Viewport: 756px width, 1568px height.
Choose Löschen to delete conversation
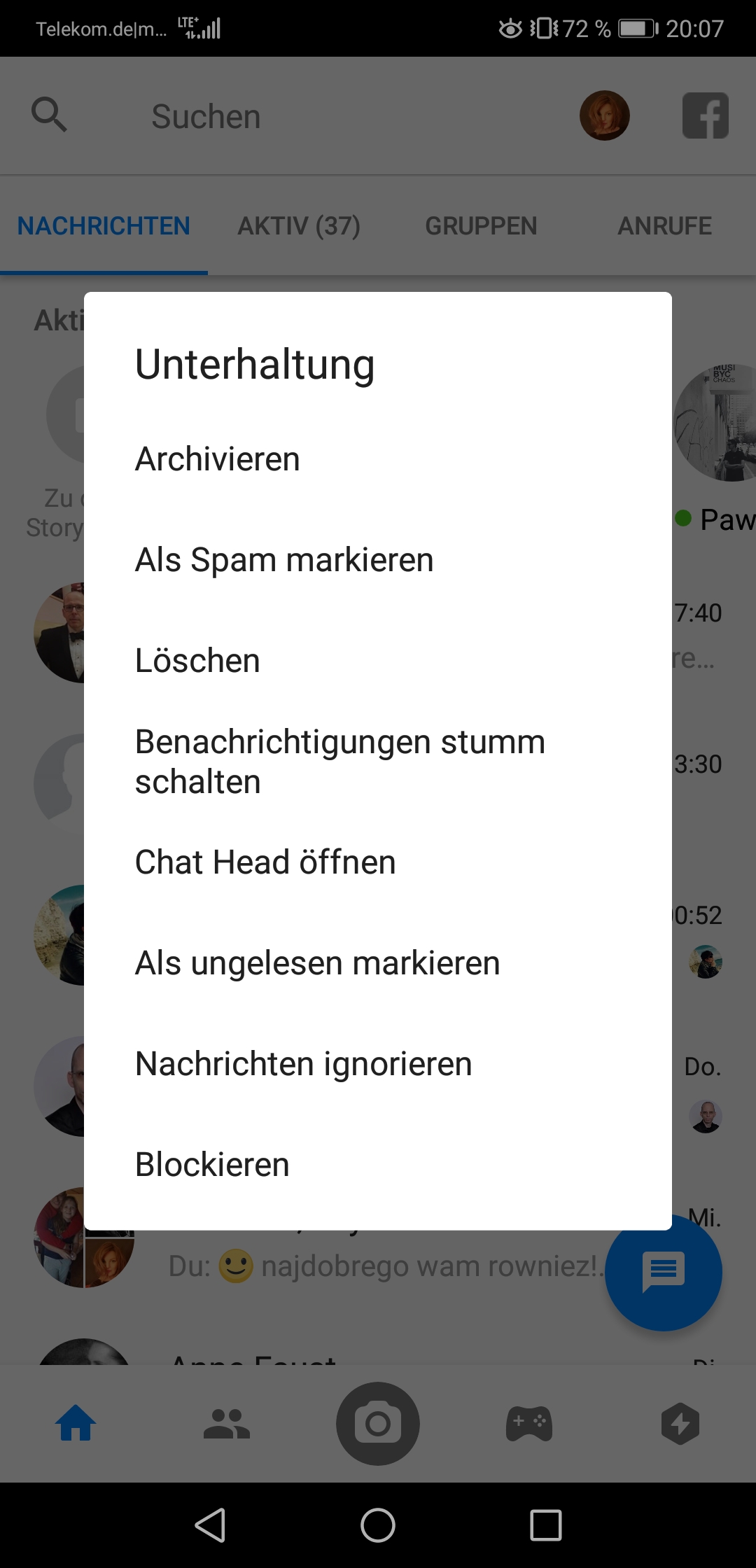point(197,661)
